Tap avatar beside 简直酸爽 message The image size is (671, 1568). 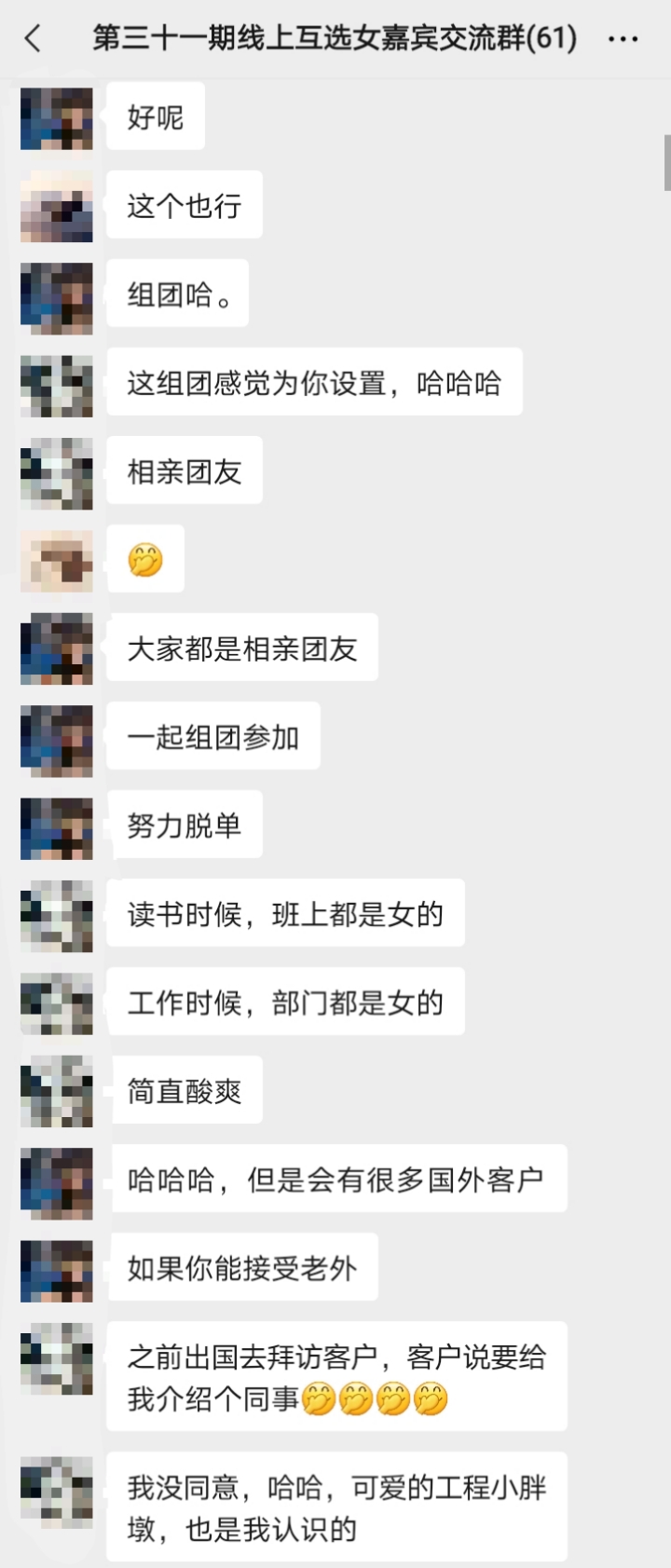(57, 1091)
